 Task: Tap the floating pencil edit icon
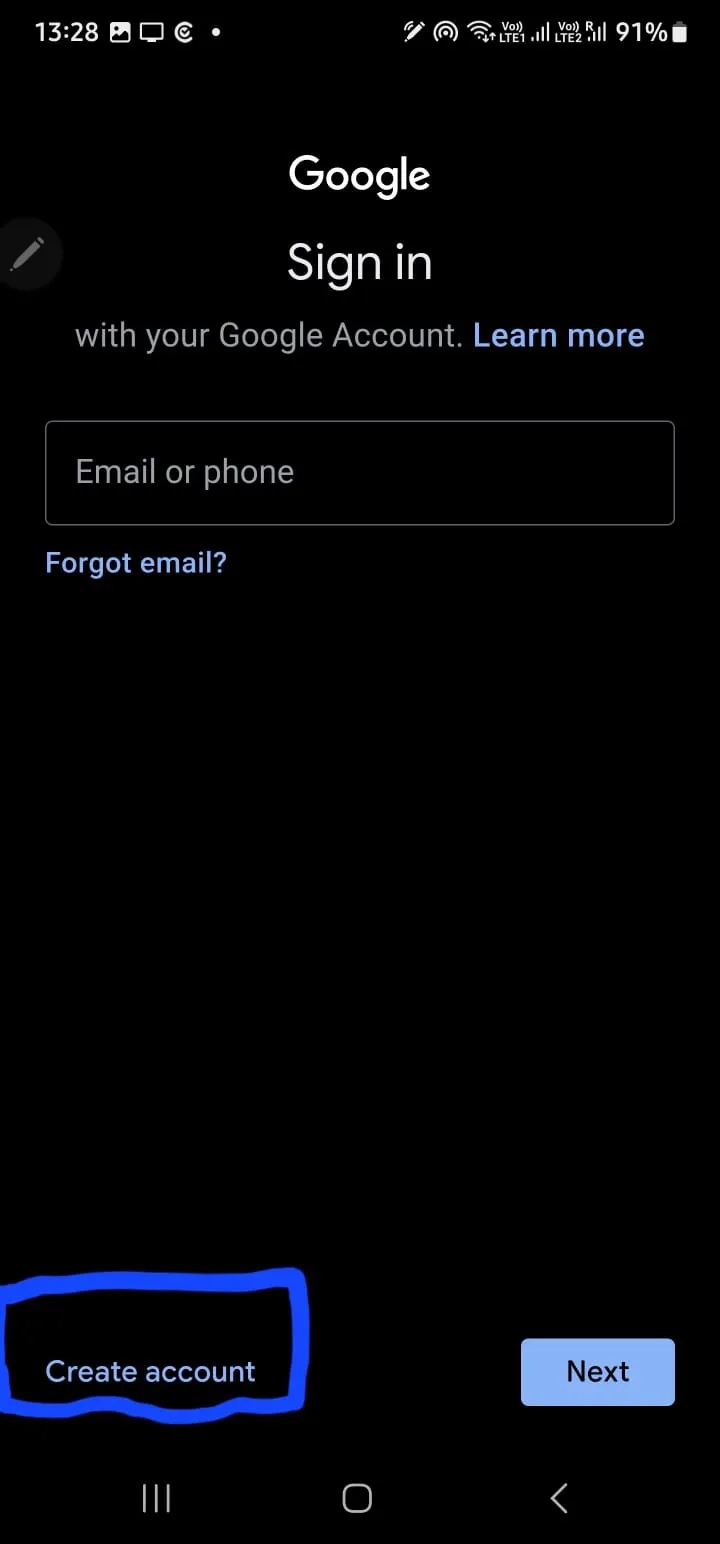(27, 254)
